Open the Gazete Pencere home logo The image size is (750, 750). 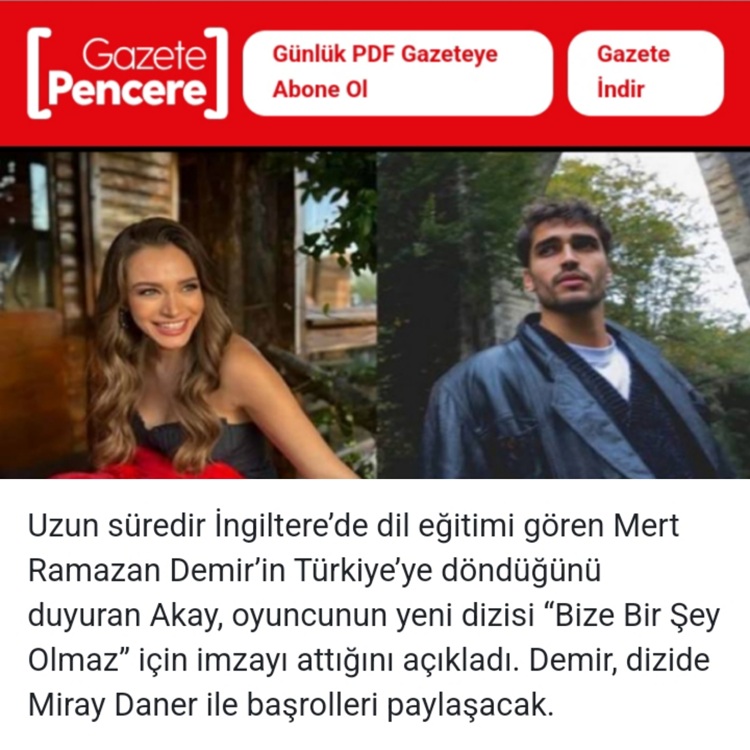point(127,72)
